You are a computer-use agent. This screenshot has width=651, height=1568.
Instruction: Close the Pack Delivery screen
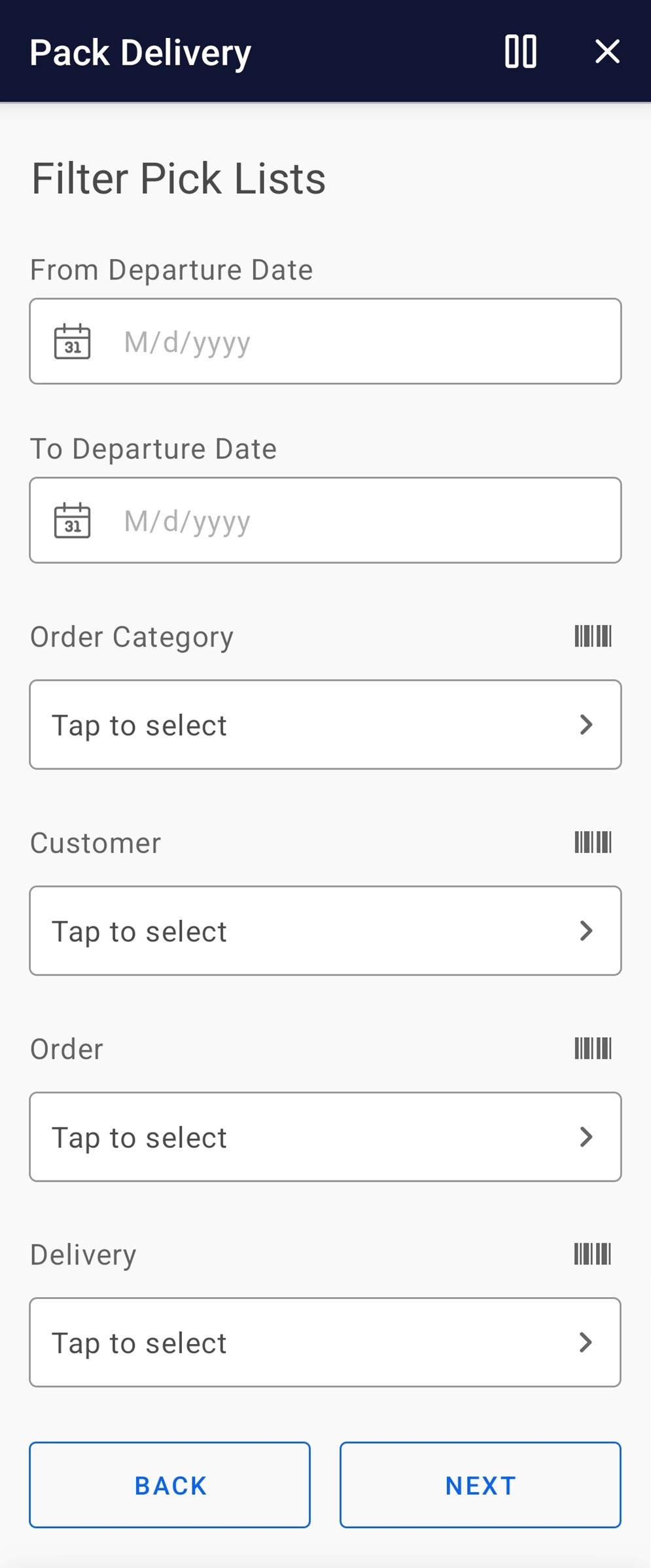pyautogui.click(x=607, y=52)
